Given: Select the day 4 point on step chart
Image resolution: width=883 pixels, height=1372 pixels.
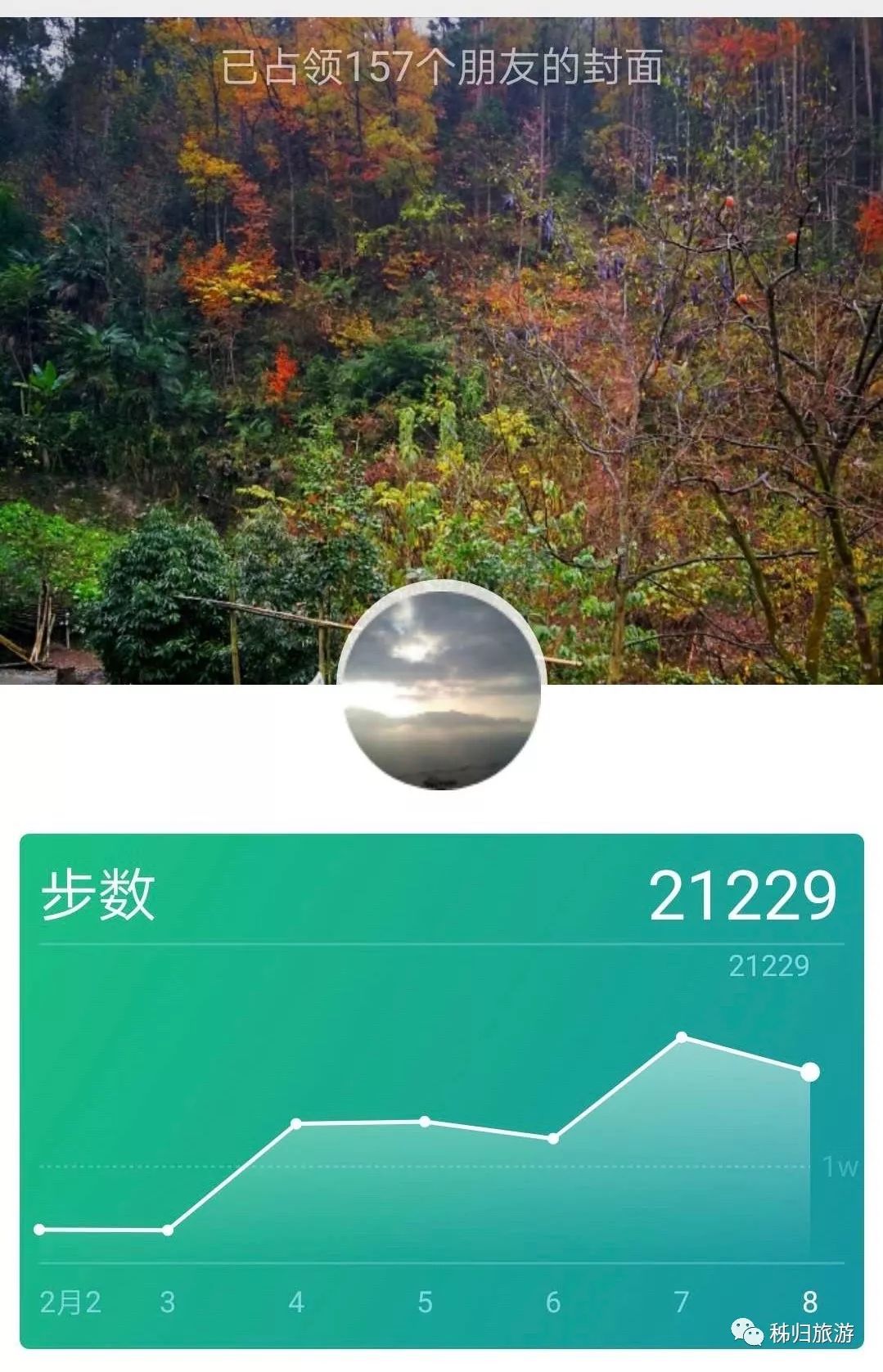Looking at the screenshot, I should [x=296, y=1124].
